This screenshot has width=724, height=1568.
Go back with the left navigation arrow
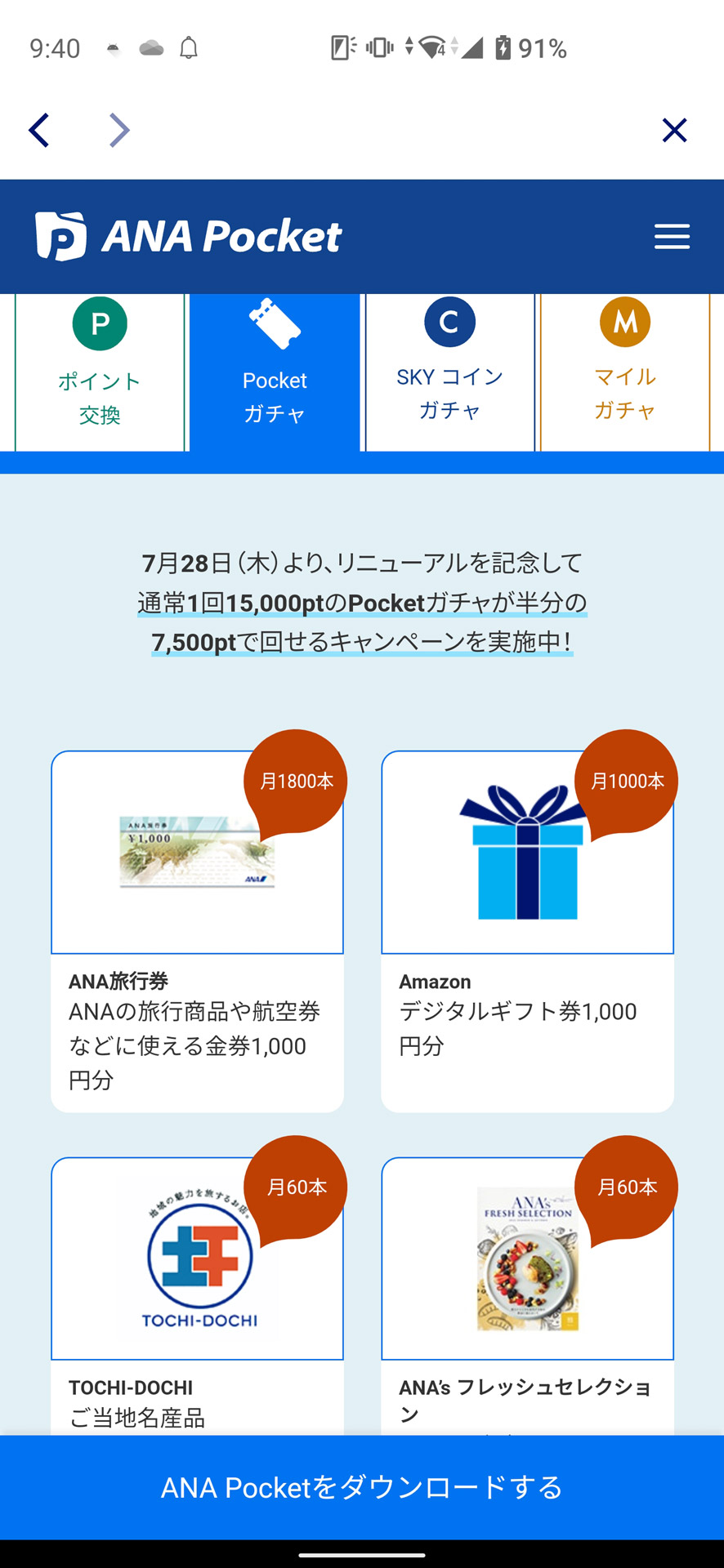(x=38, y=130)
